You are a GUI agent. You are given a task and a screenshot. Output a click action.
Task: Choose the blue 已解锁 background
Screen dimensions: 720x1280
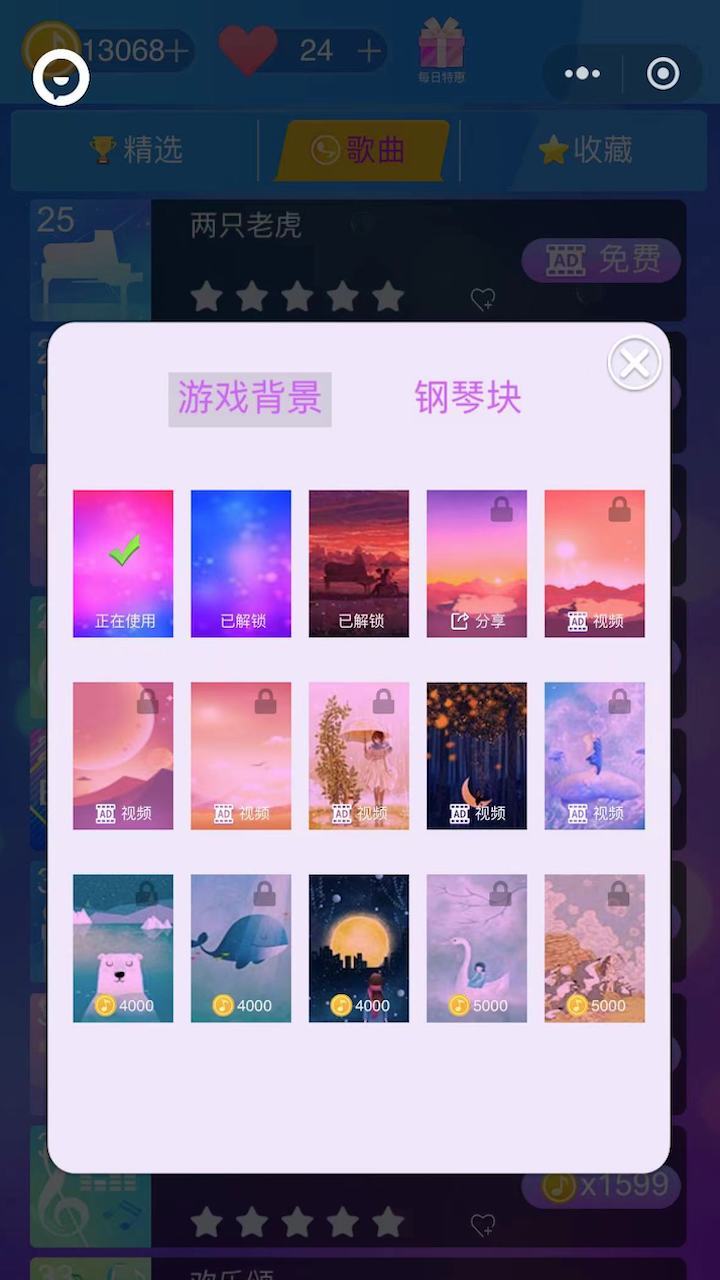click(241, 563)
